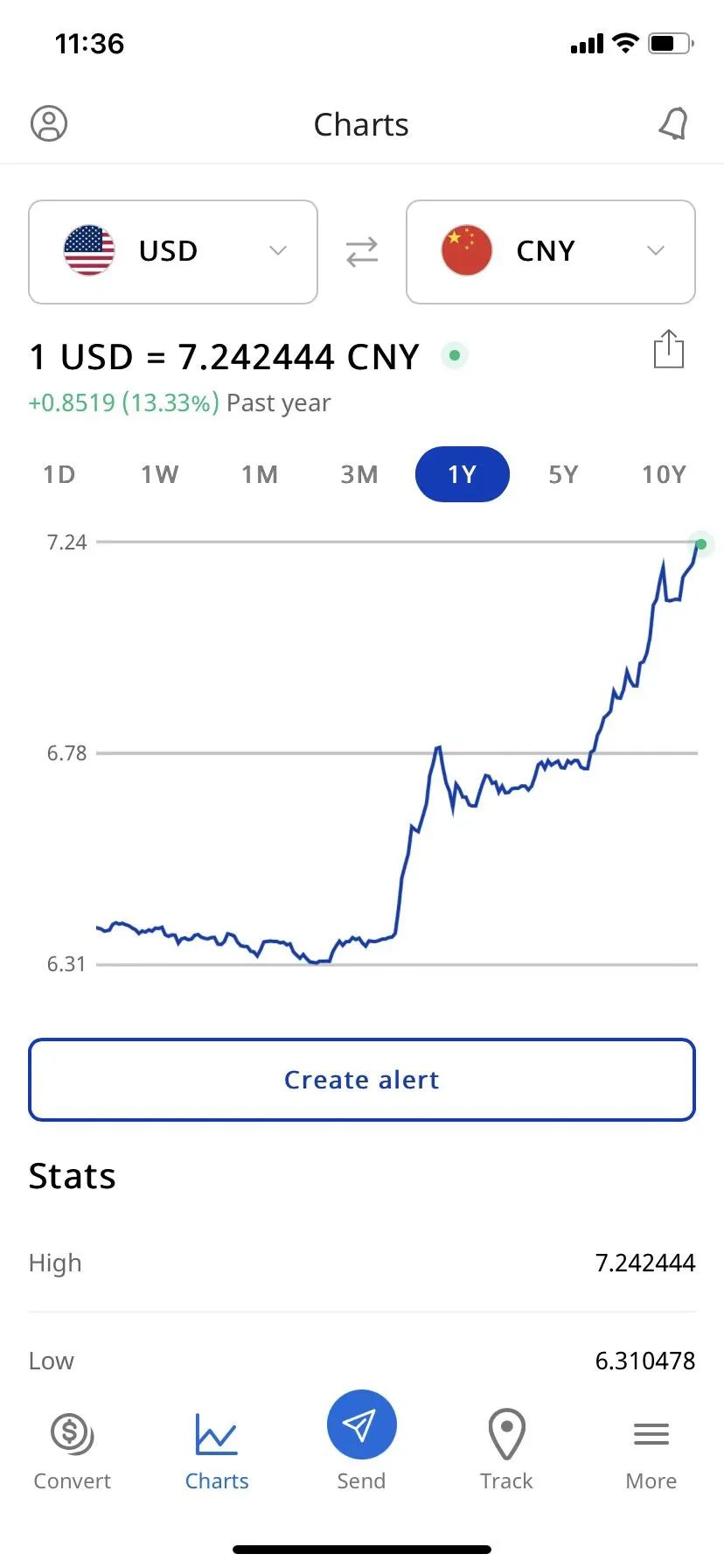Show the 5Y chart range
This screenshot has width=724, height=1568.
tap(563, 474)
